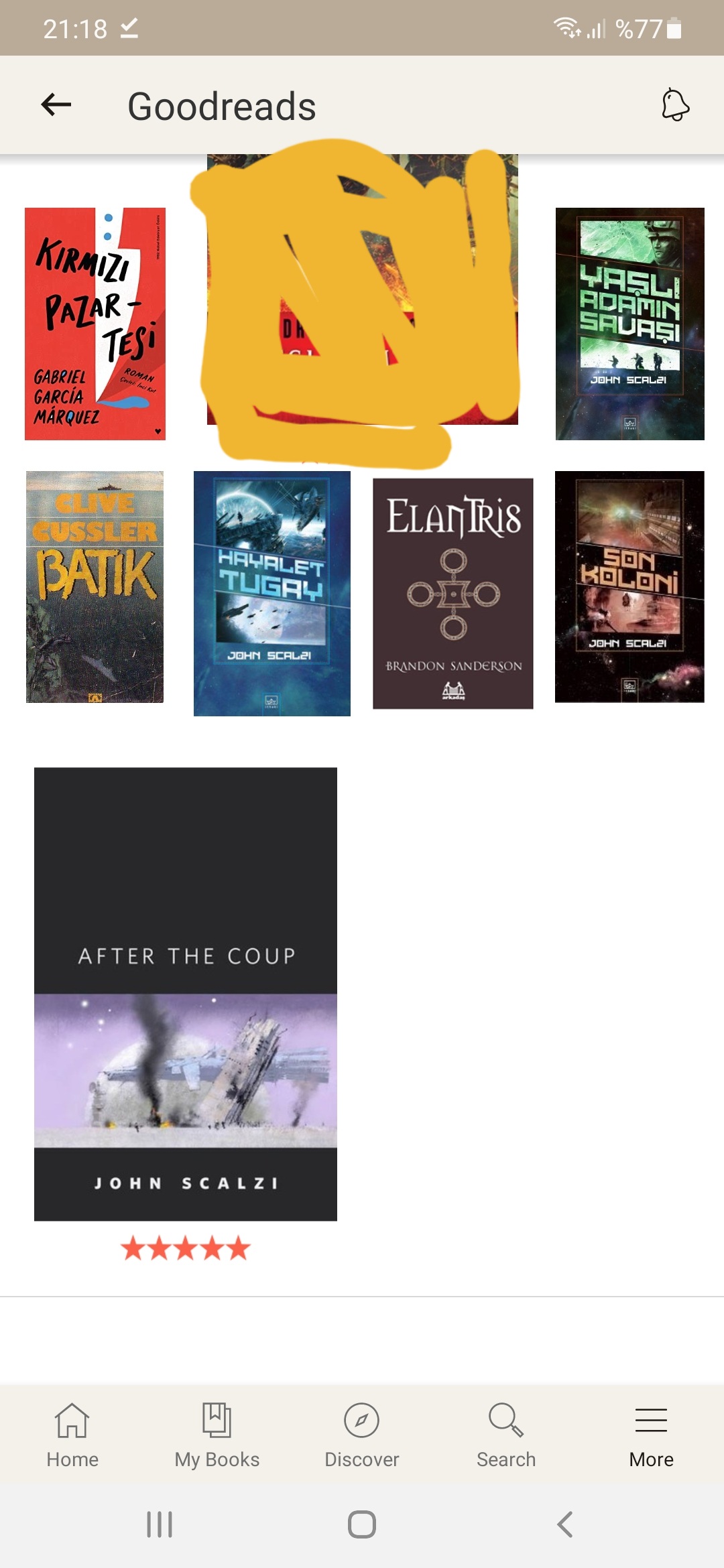Switch to the Discover tab
Viewport: 724px width, 1568px height.
click(361, 1434)
